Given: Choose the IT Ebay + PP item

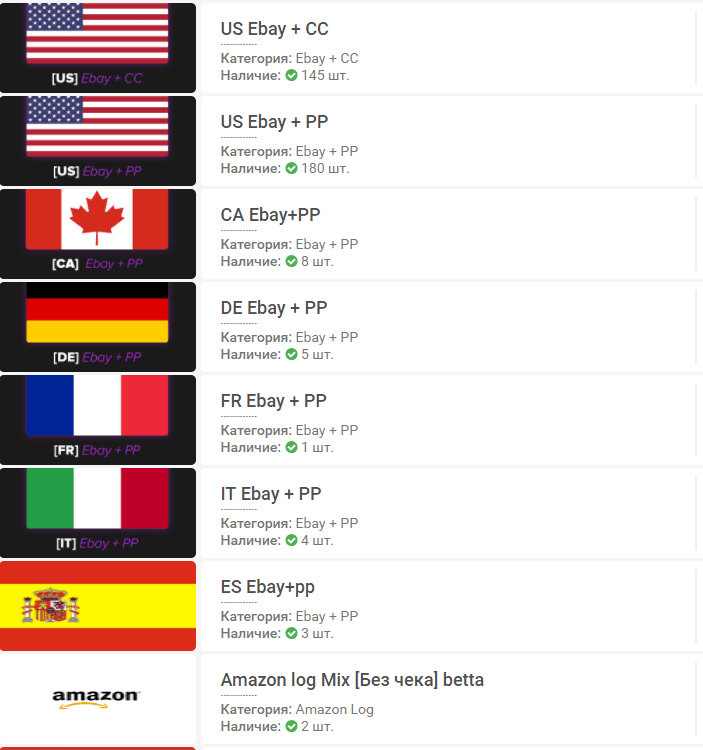Looking at the screenshot, I should click(x=270, y=494).
